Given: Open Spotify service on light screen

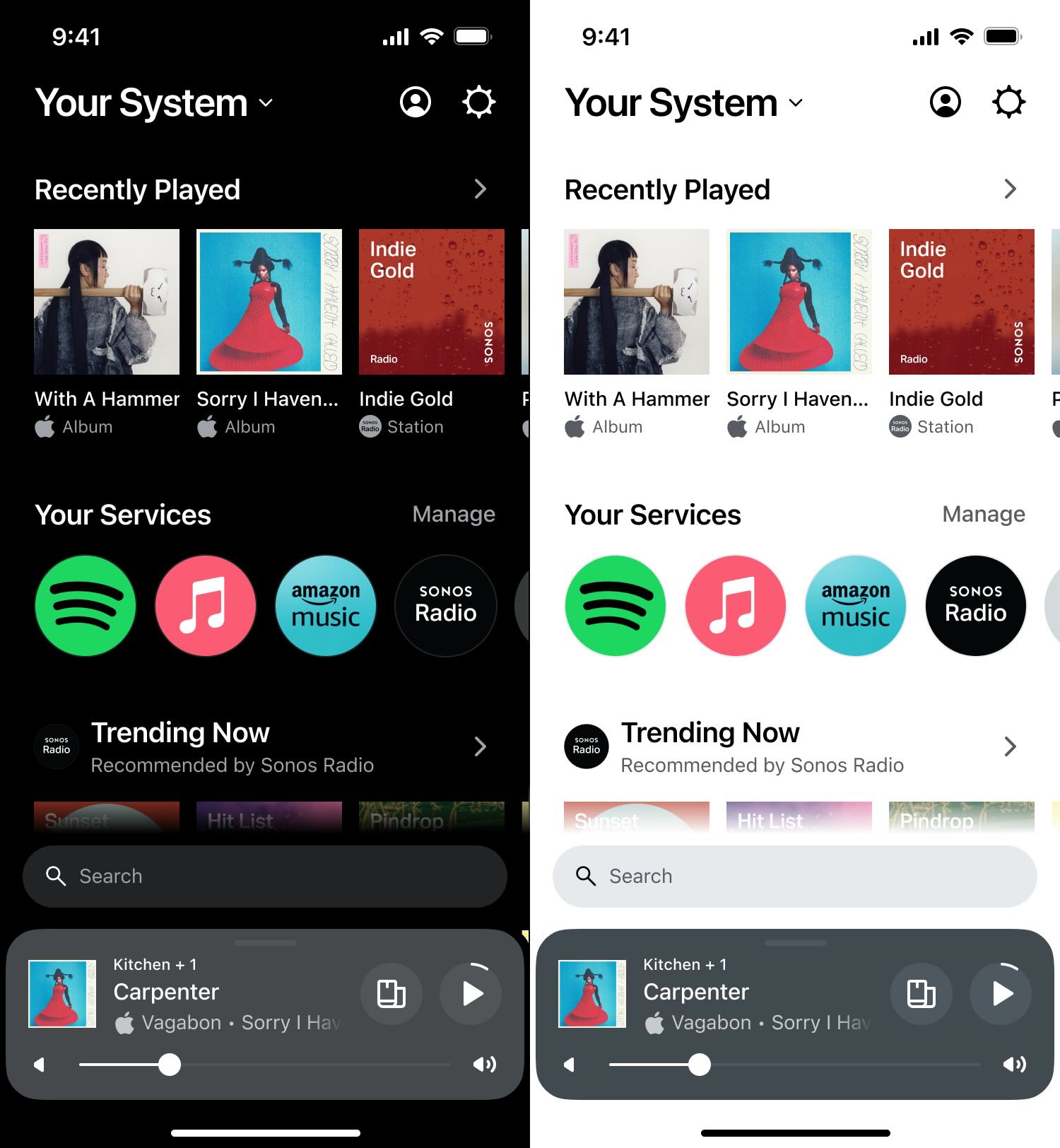Looking at the screenshot, I should [616, 606].
